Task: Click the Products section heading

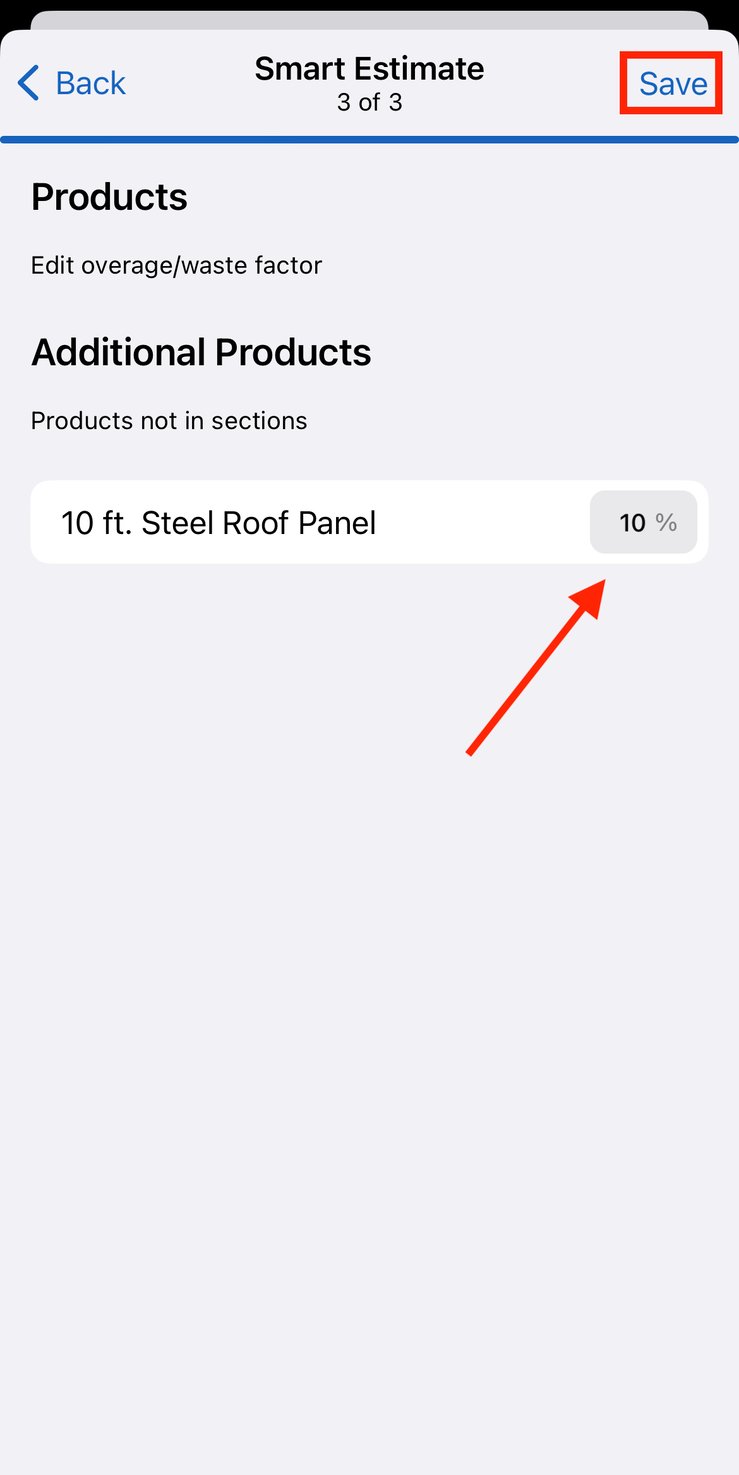Action: tap(109, 197)
